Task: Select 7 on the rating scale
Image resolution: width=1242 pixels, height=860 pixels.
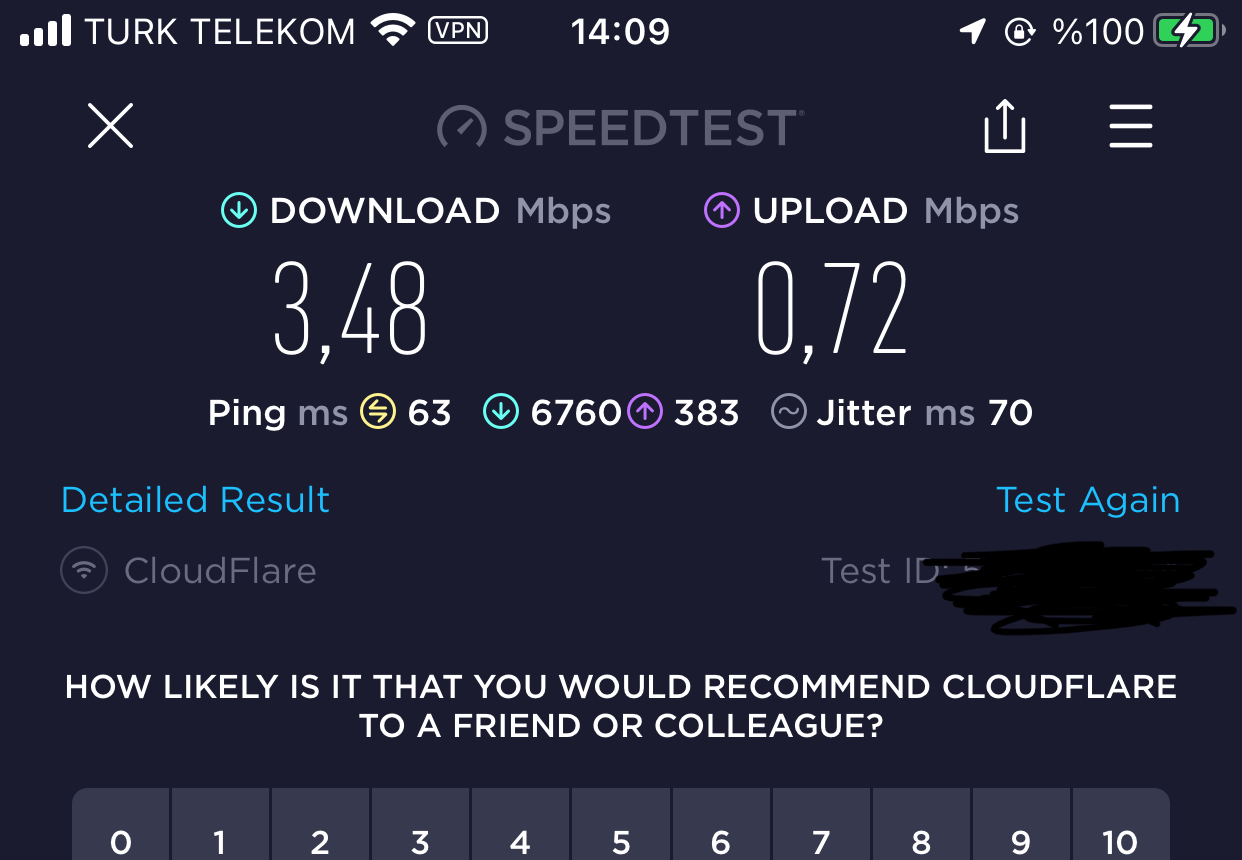Action: [x=821, y=824]
